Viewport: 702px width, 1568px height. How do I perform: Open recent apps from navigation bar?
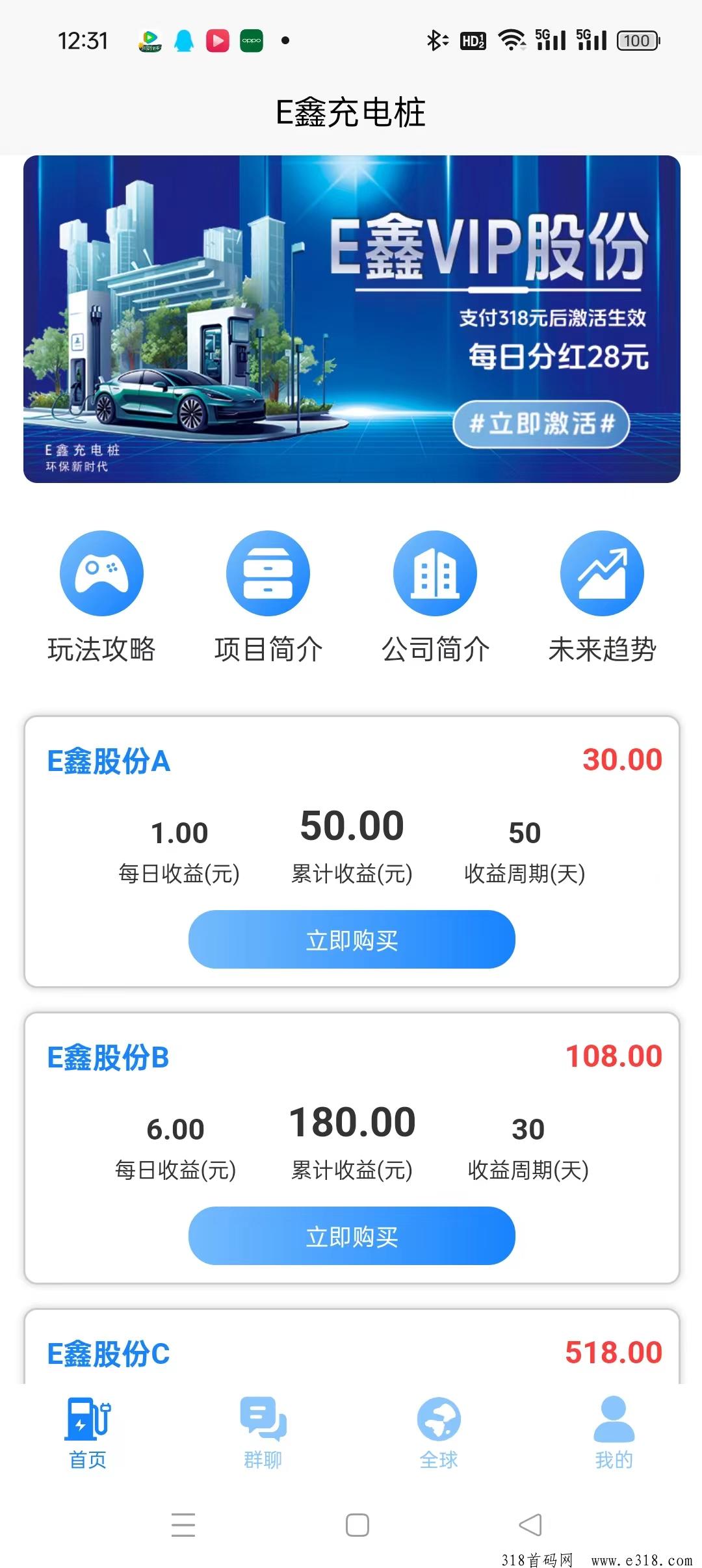[183, 1525]
